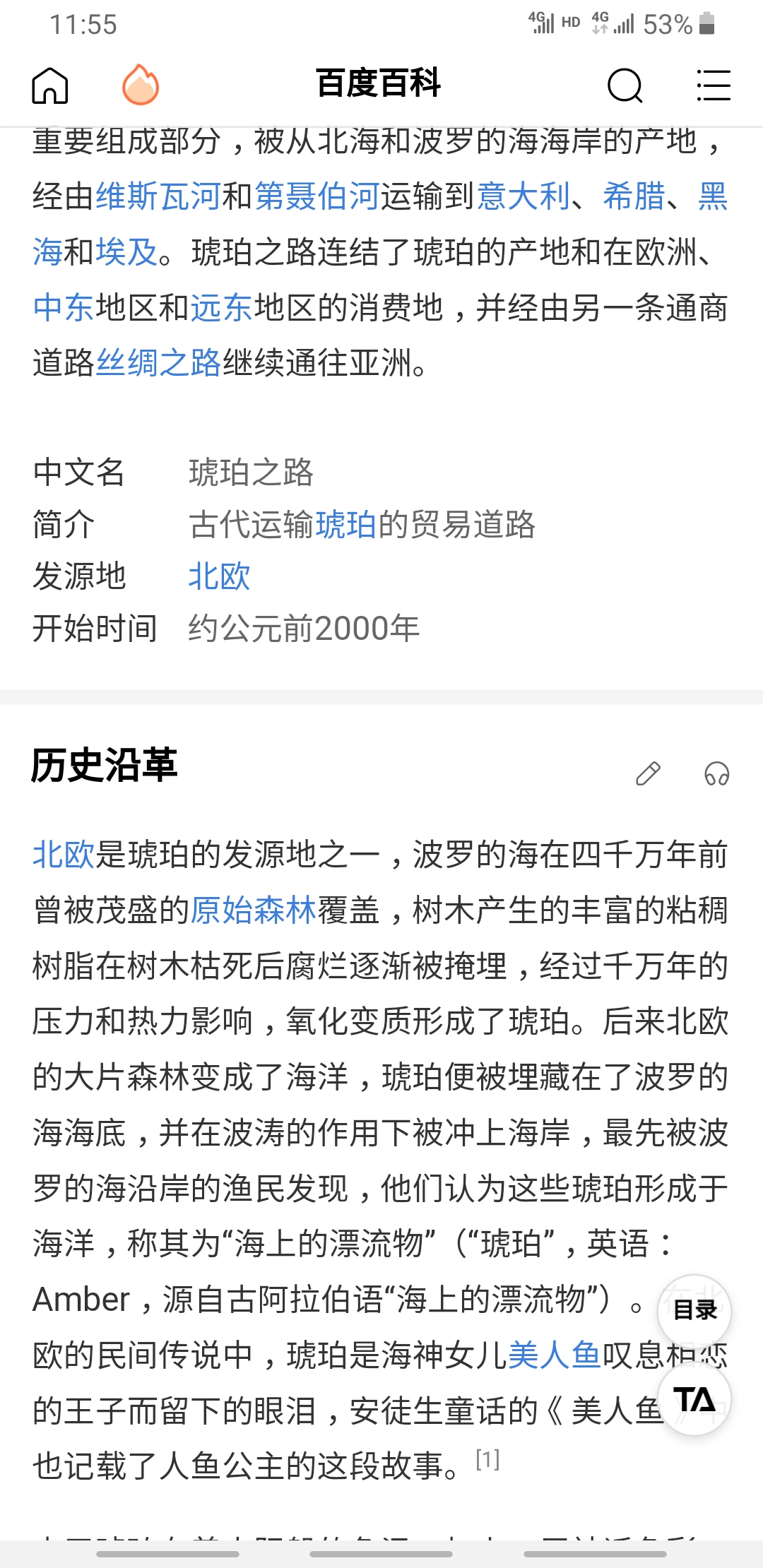Open search in Baidu Baike
Image resolution: width=763 pixels, height=1568 pixels.
click(625, 85)
